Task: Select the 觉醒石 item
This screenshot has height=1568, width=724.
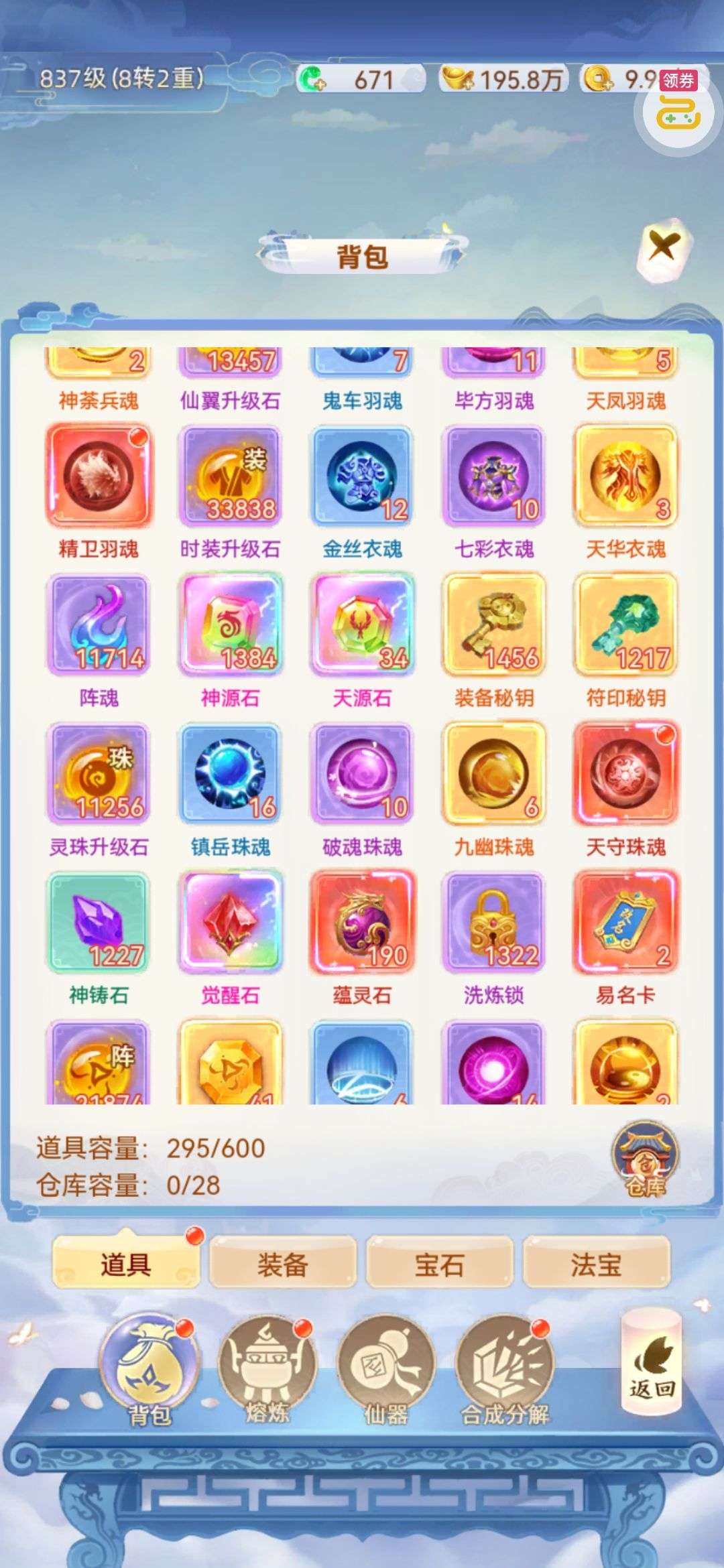Action: (x=230, y=922)
